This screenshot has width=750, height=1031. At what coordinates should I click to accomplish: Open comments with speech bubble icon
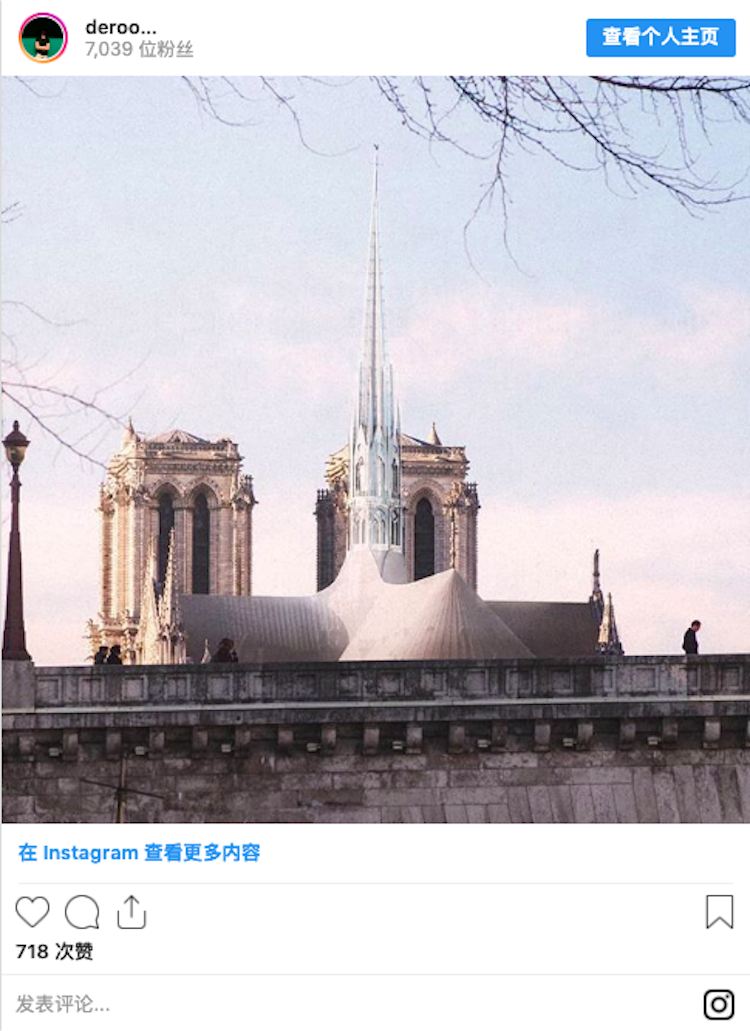coord(82,912)
